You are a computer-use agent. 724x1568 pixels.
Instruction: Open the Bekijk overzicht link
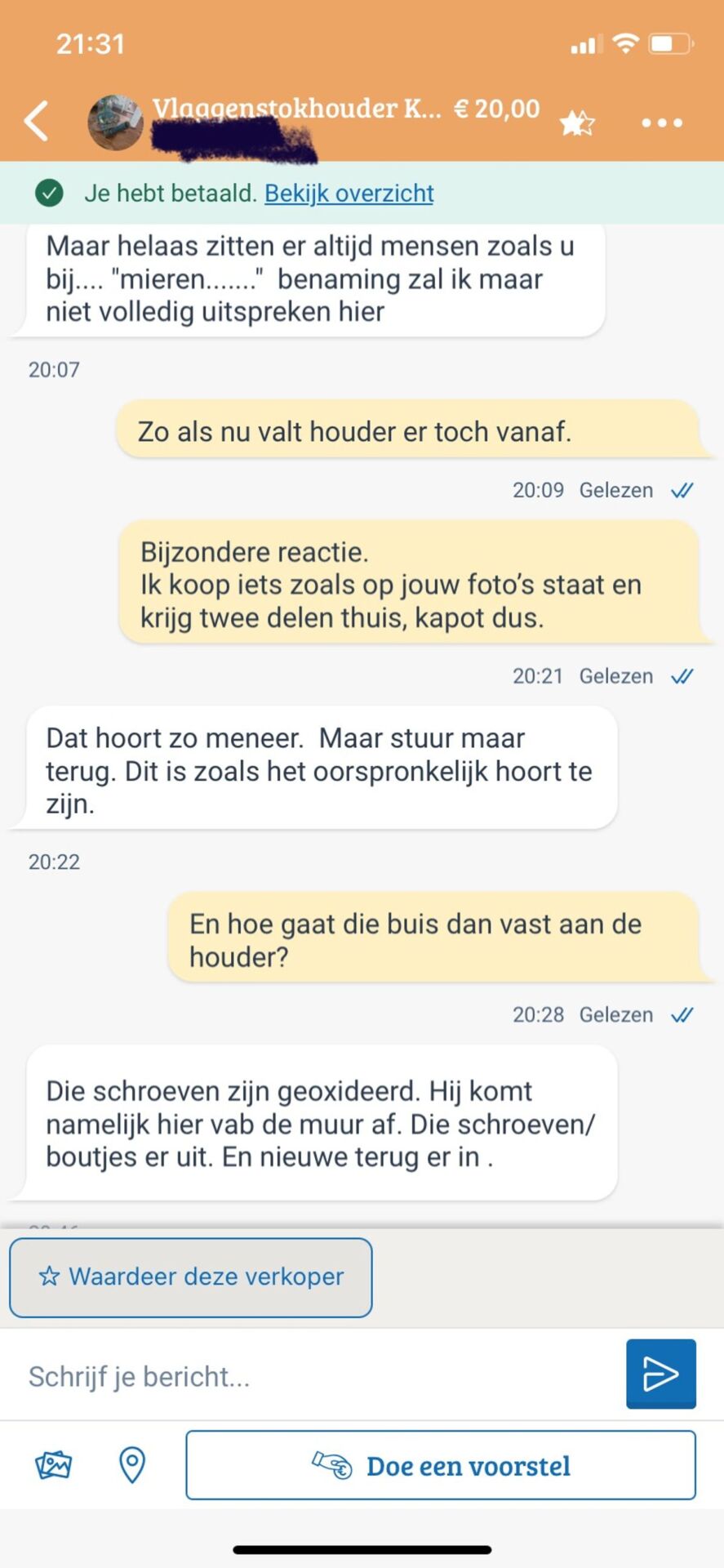coord(349,194)
